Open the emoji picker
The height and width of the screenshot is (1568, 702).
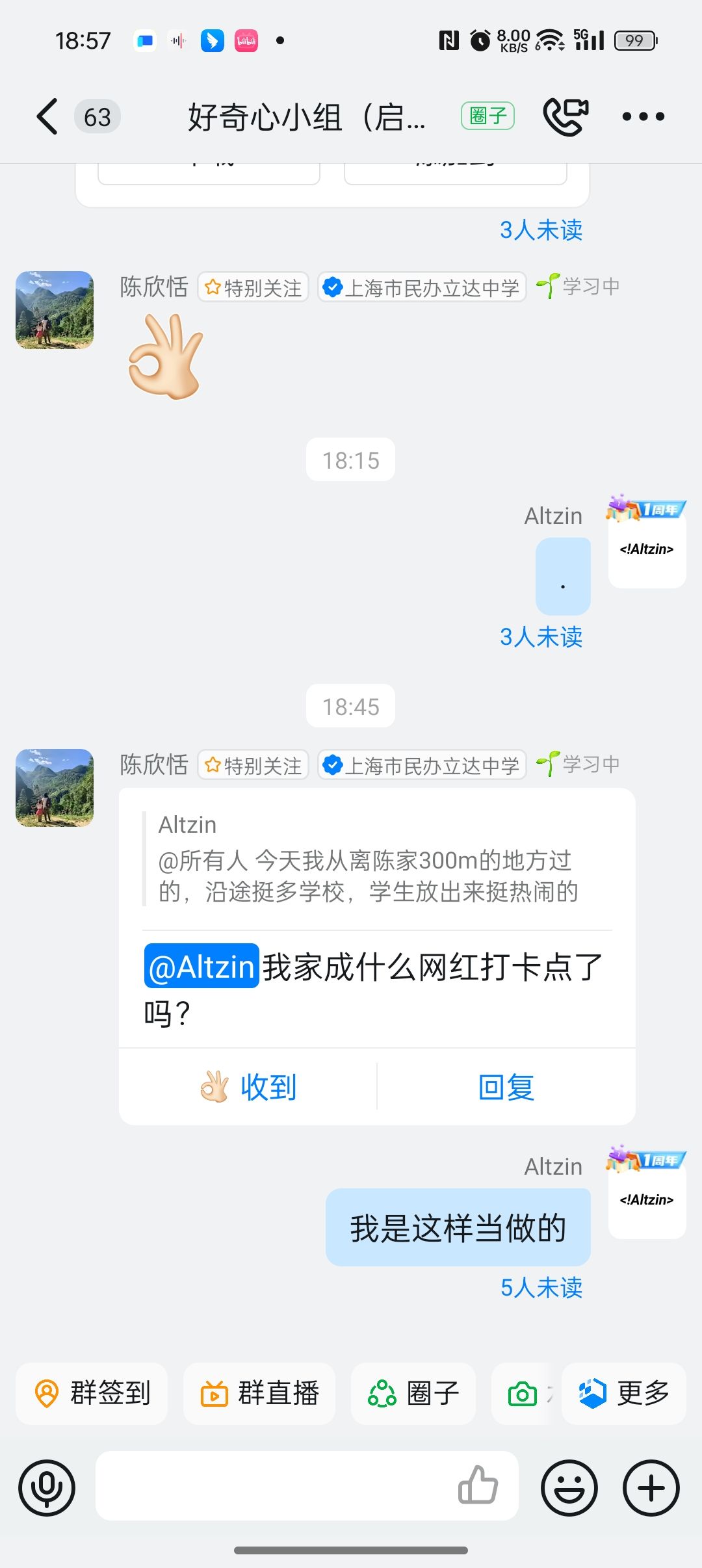(569, 1487)
